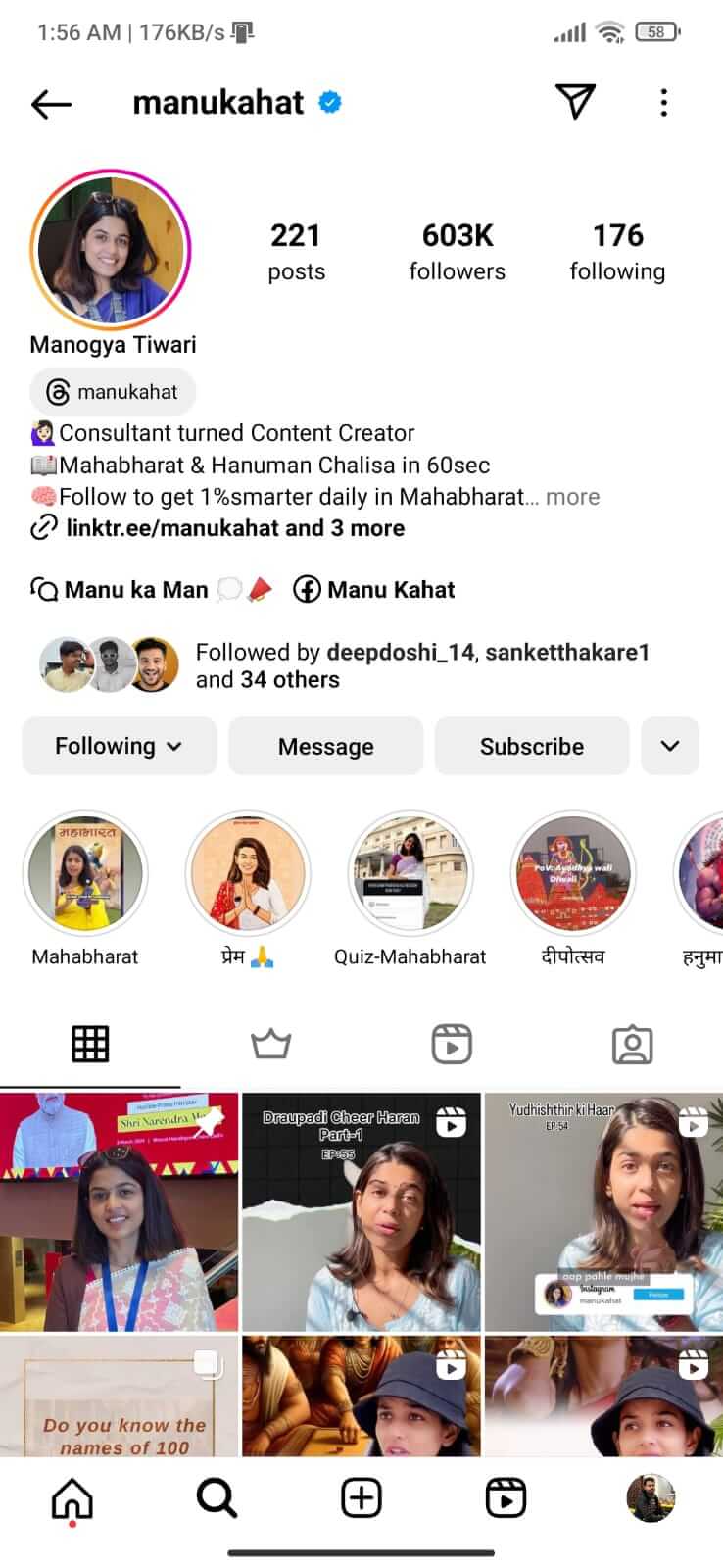Image resolution: width=723 pixels, height=1568 pixels.
Task: Tap the Following dropdown button
Action: pyautogui.click(x=120, y=746)
